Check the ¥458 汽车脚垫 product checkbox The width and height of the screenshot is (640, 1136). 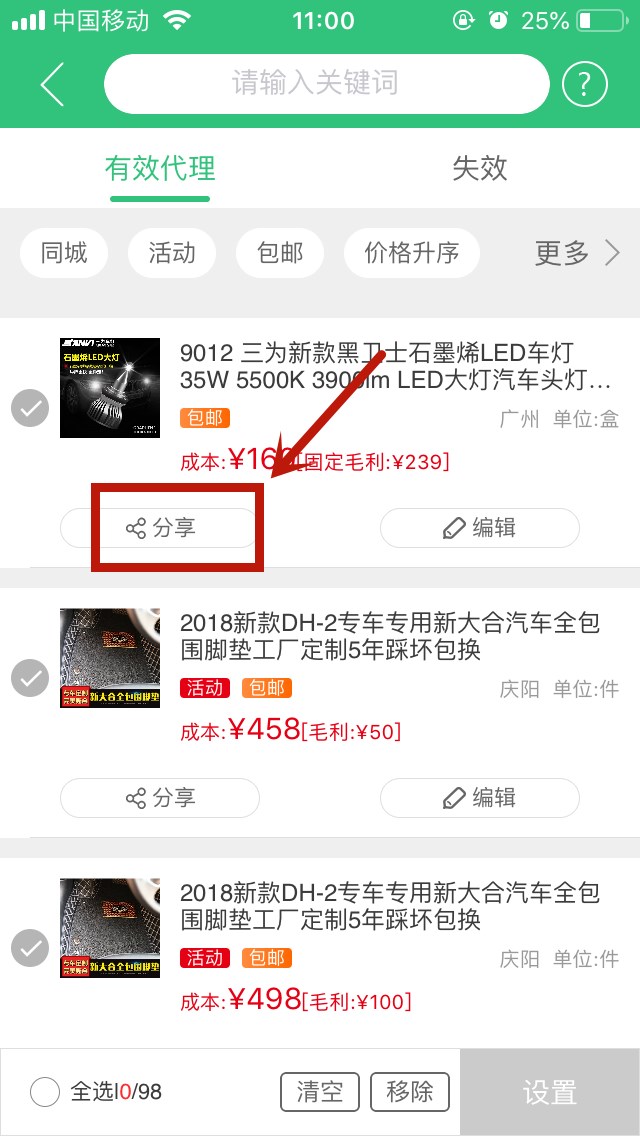pyautogui.click(x=30, y=679)
